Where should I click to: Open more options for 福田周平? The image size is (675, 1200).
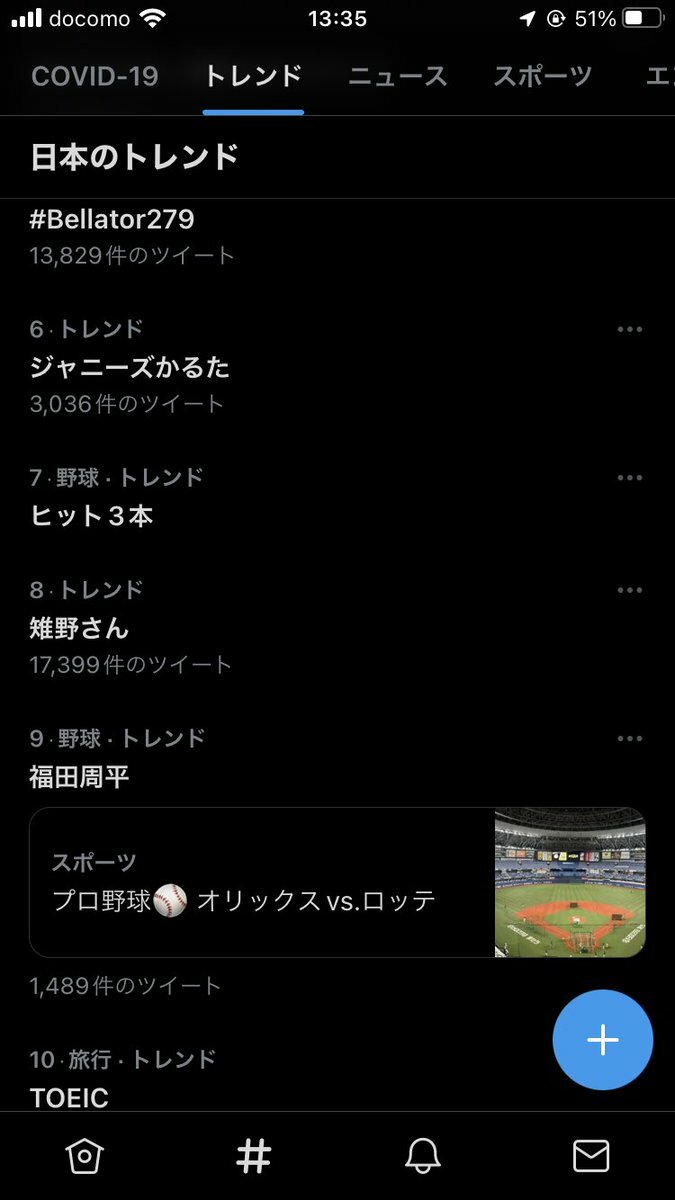(x=630, y=739)
